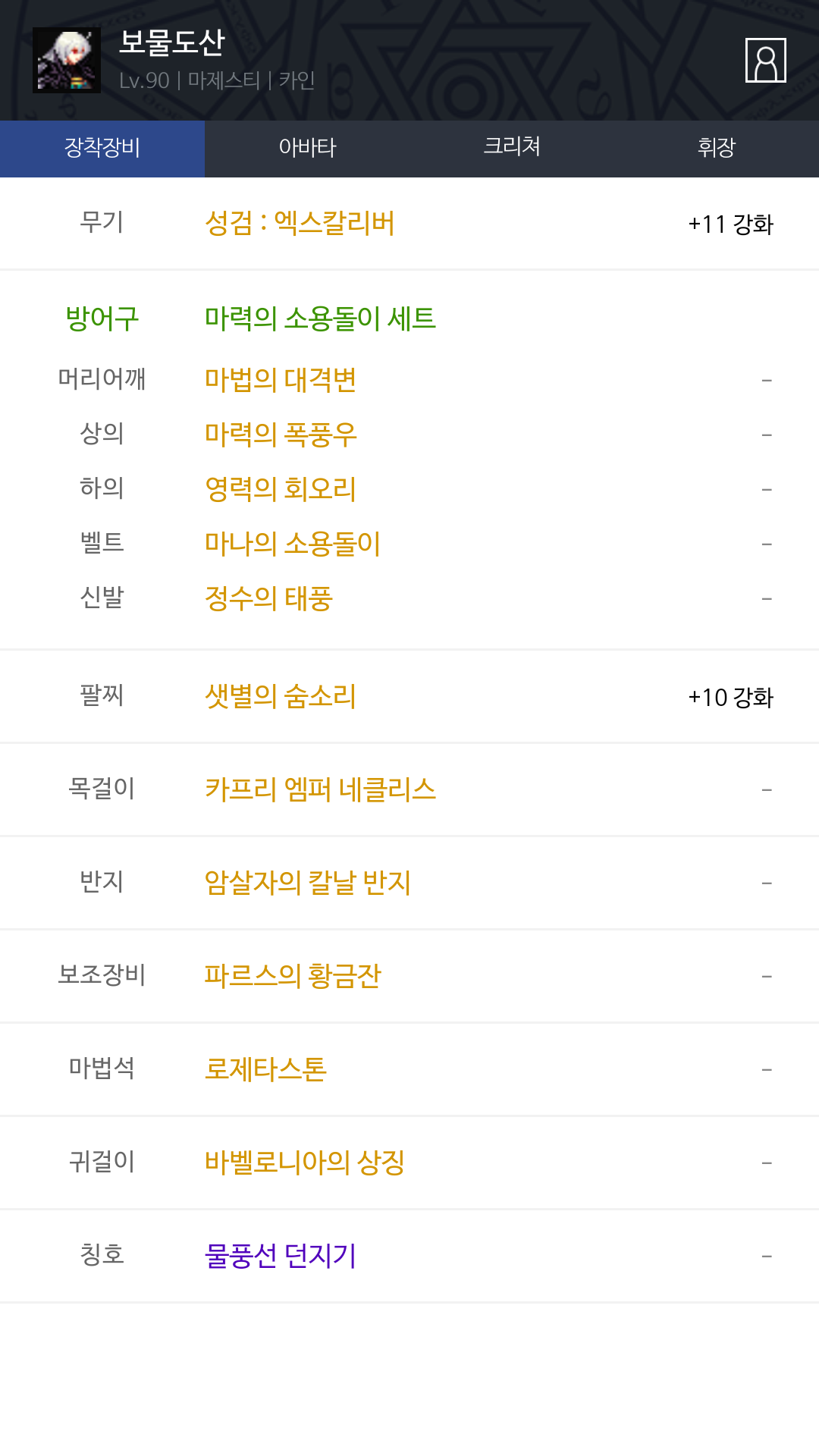
Task: Open 정수의 태풍 shoes item
Action: tap(268, 598)
